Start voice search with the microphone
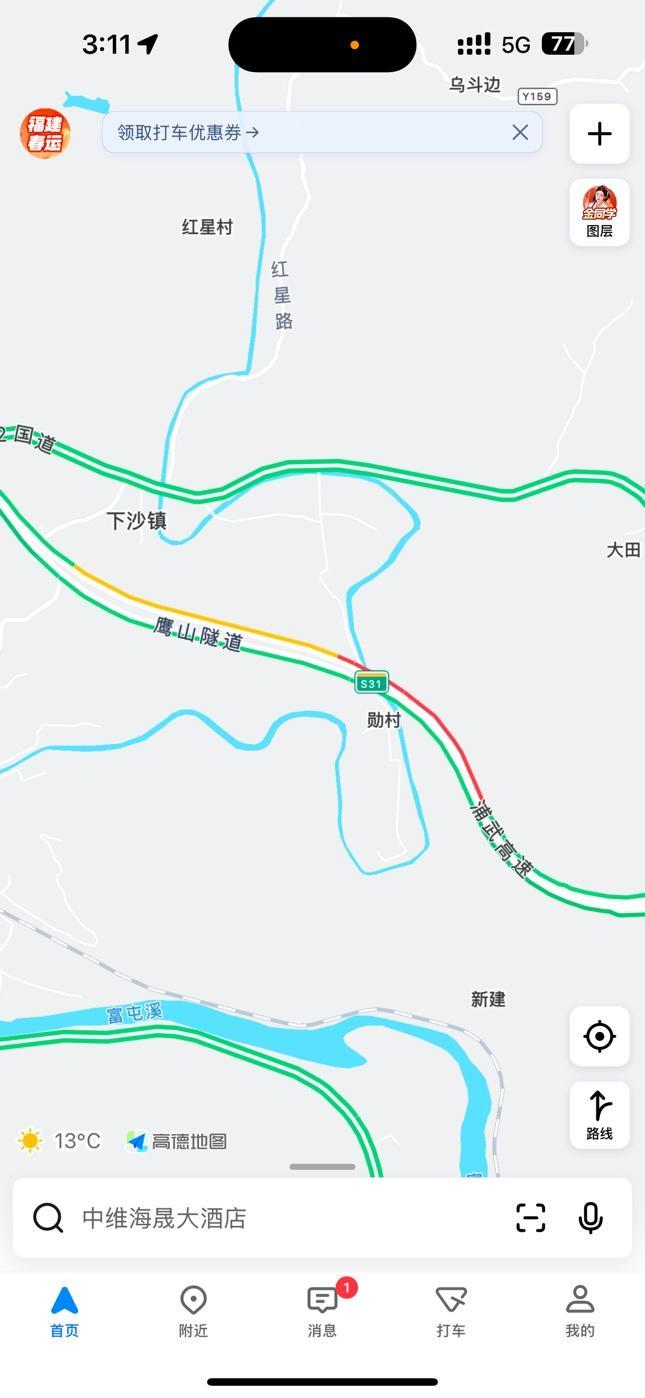Viewport: 645px width, 1398px height. click(x=591, y=1218)
